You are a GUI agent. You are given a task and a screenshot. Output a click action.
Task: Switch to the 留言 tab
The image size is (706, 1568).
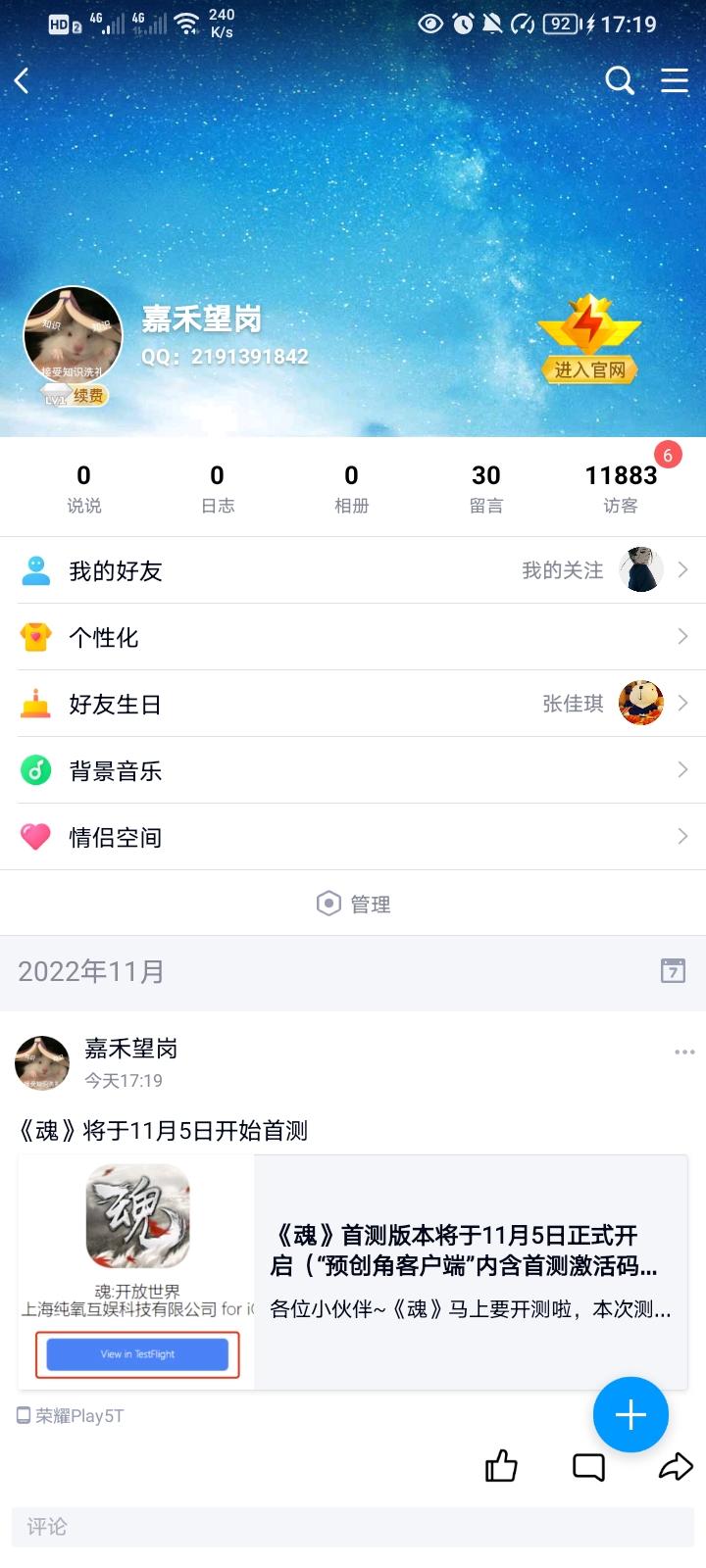tap(485, 485)
